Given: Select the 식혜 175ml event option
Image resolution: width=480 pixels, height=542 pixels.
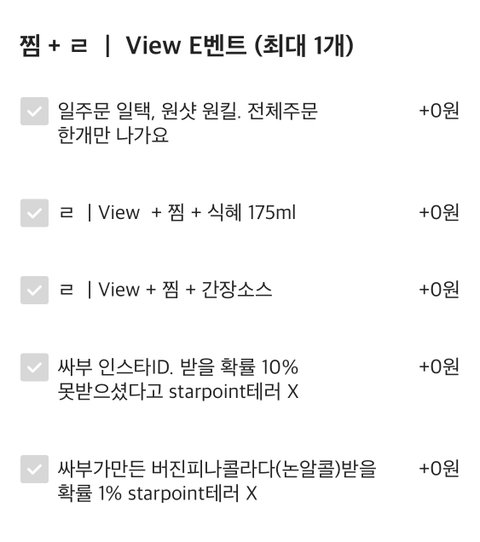Looking at the screenshot, I should (x=34, y=213).
